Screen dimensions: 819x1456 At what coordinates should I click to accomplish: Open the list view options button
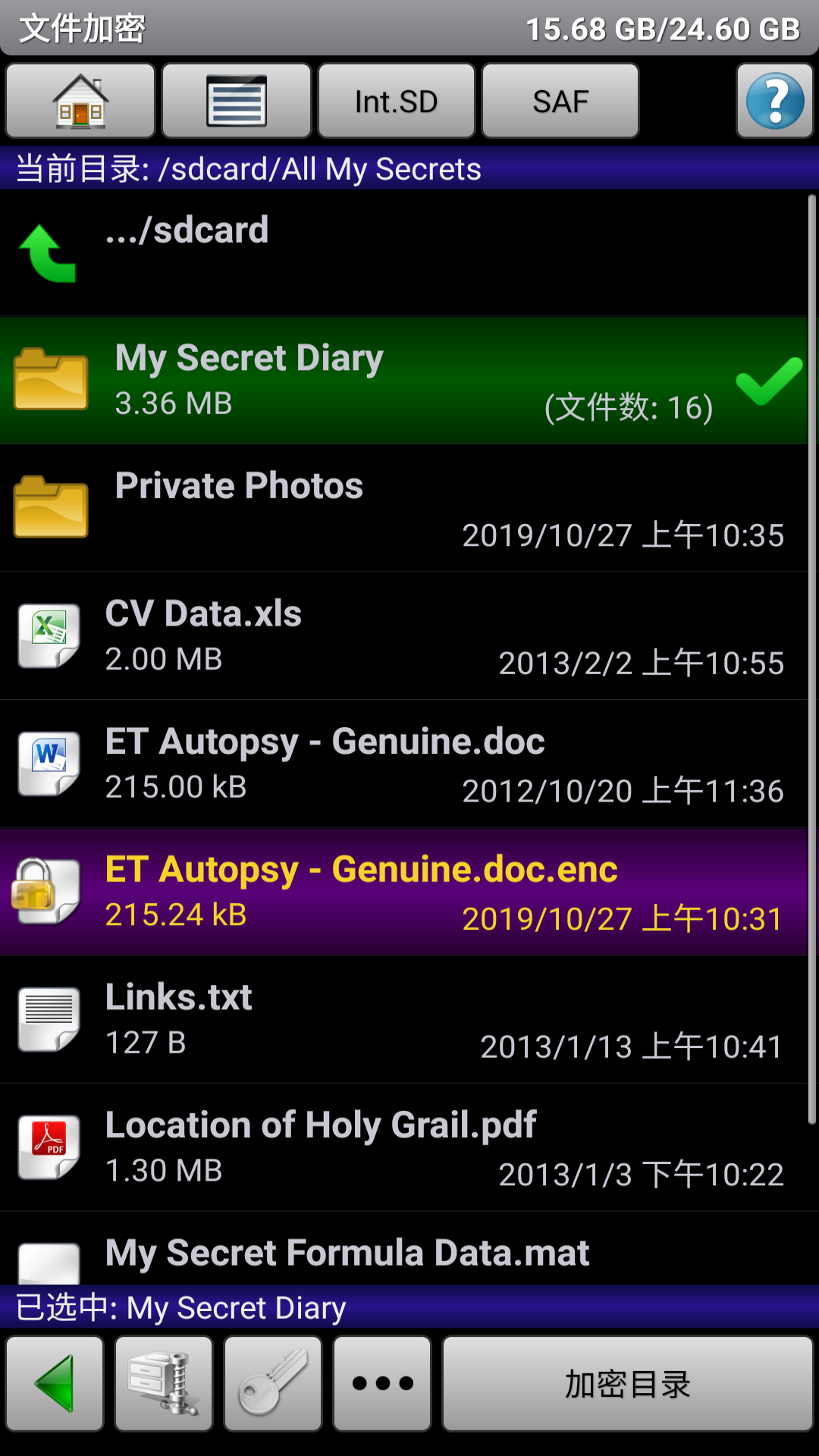coord(237,101)
